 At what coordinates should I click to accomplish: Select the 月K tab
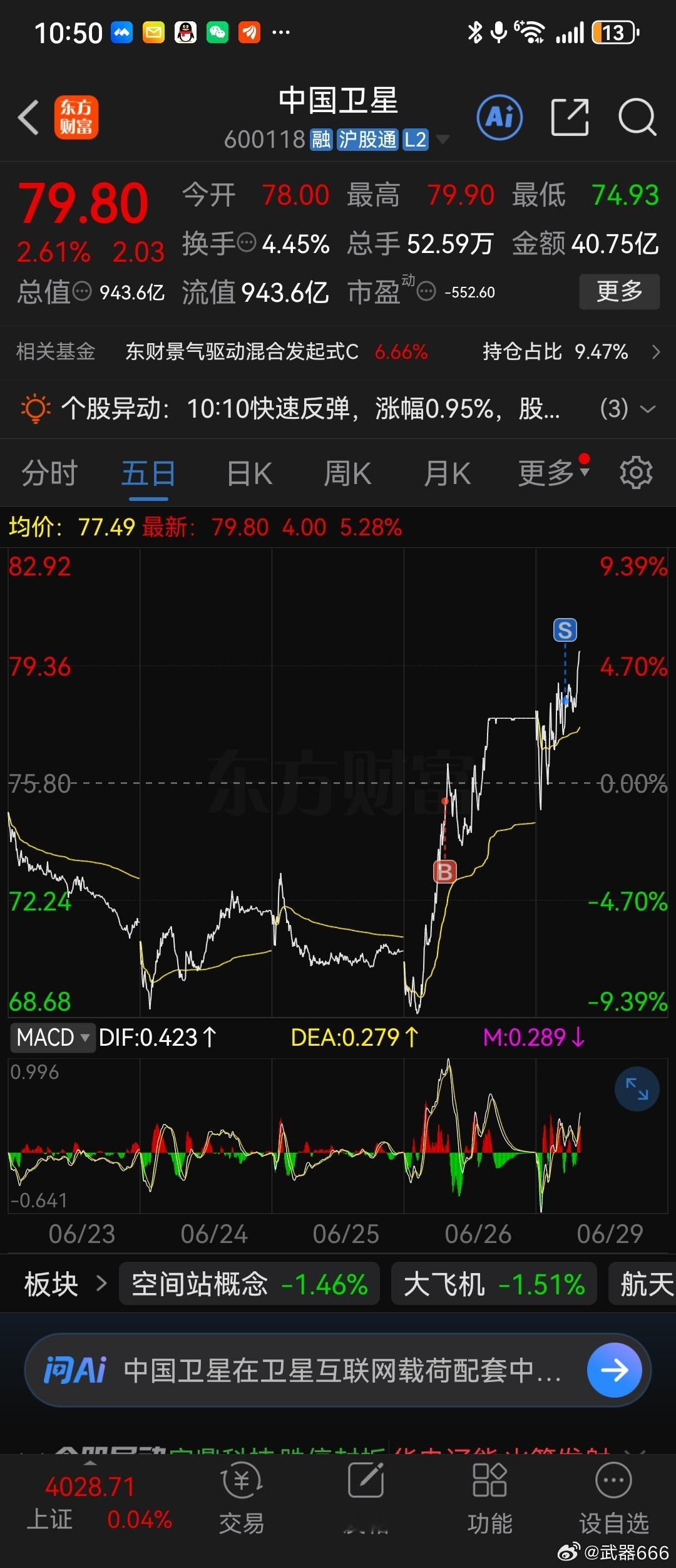point(447,473)
